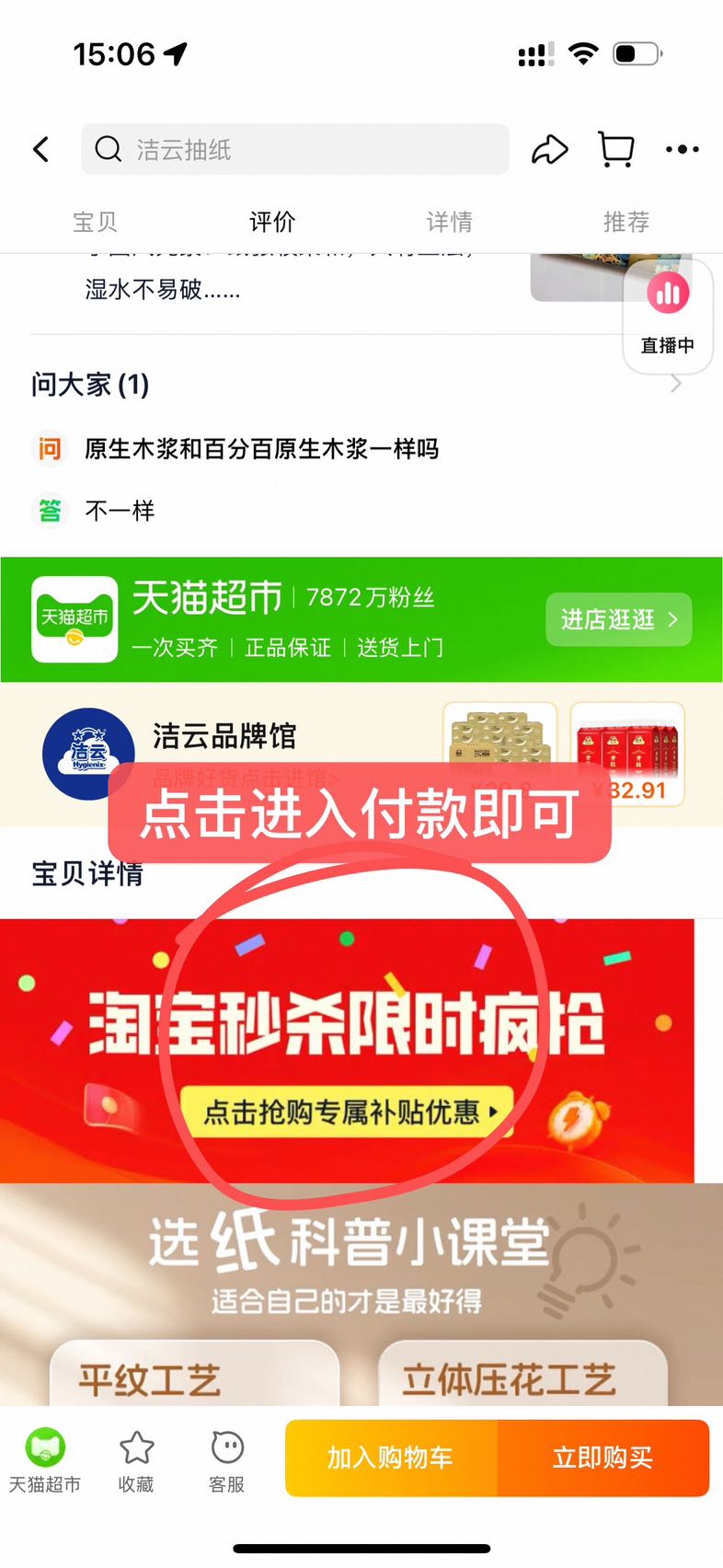Open the 直播中 live stream bubble
The image size is (723, 1568).
(668, 316)
